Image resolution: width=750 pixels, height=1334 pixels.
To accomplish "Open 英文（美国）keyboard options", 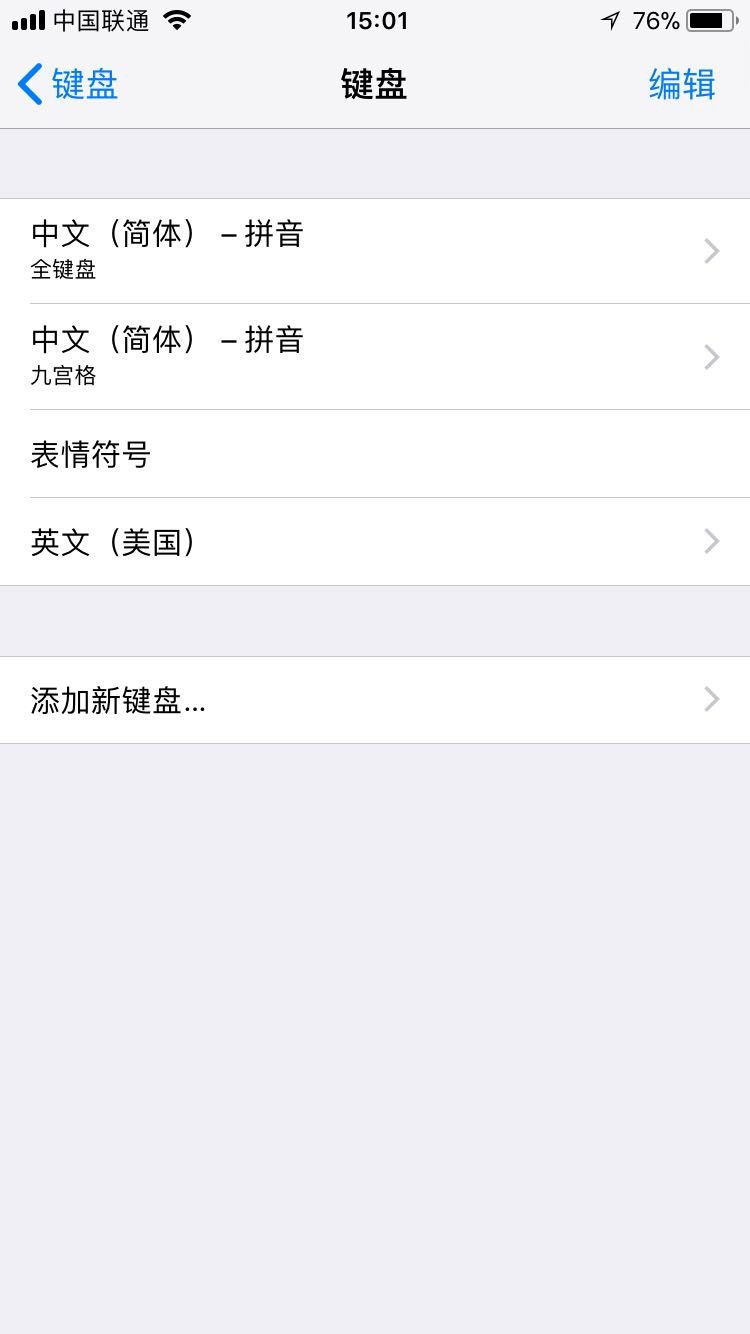I will click(375, 542).
